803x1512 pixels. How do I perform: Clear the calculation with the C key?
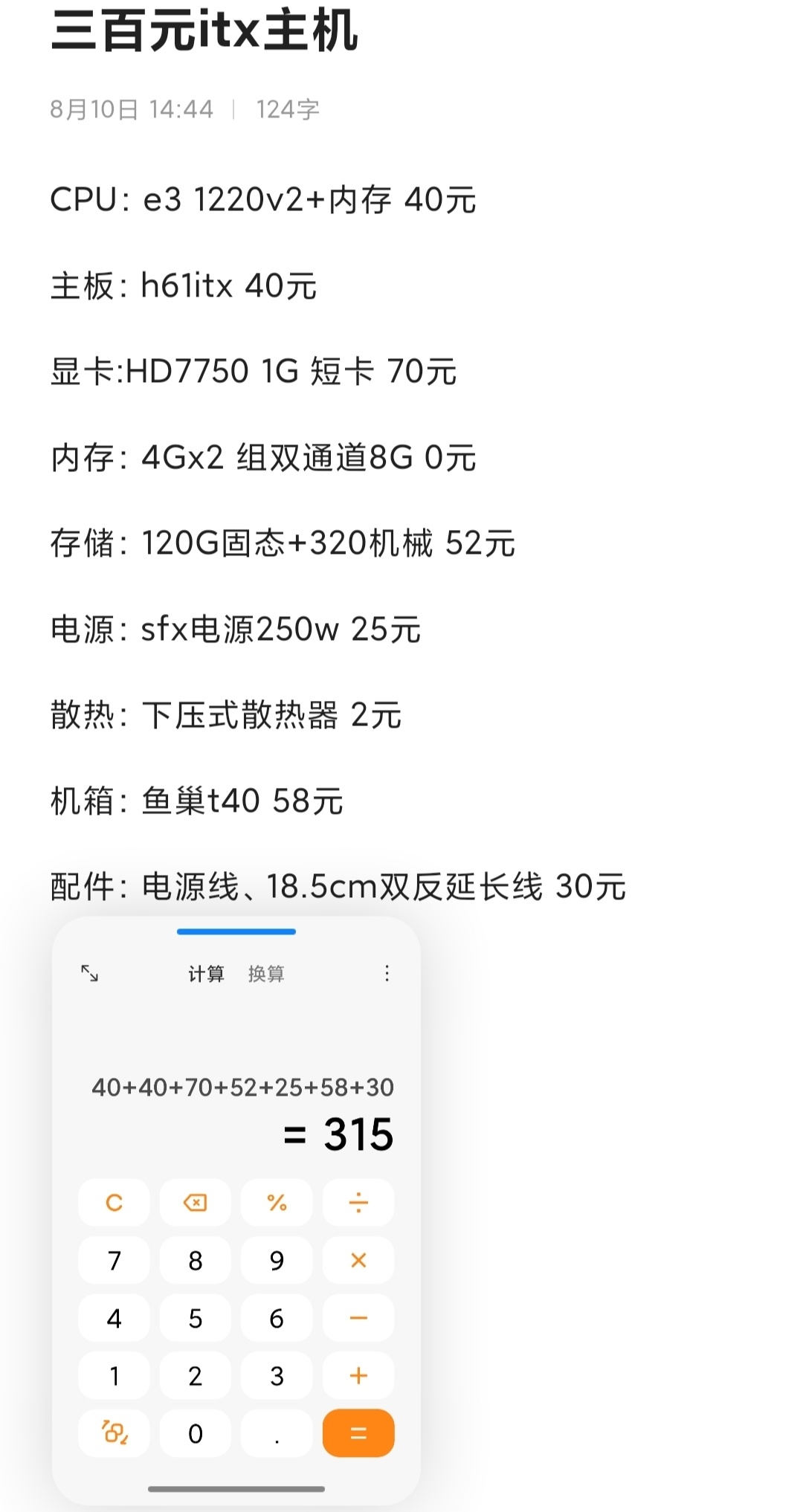(114, 1202)
